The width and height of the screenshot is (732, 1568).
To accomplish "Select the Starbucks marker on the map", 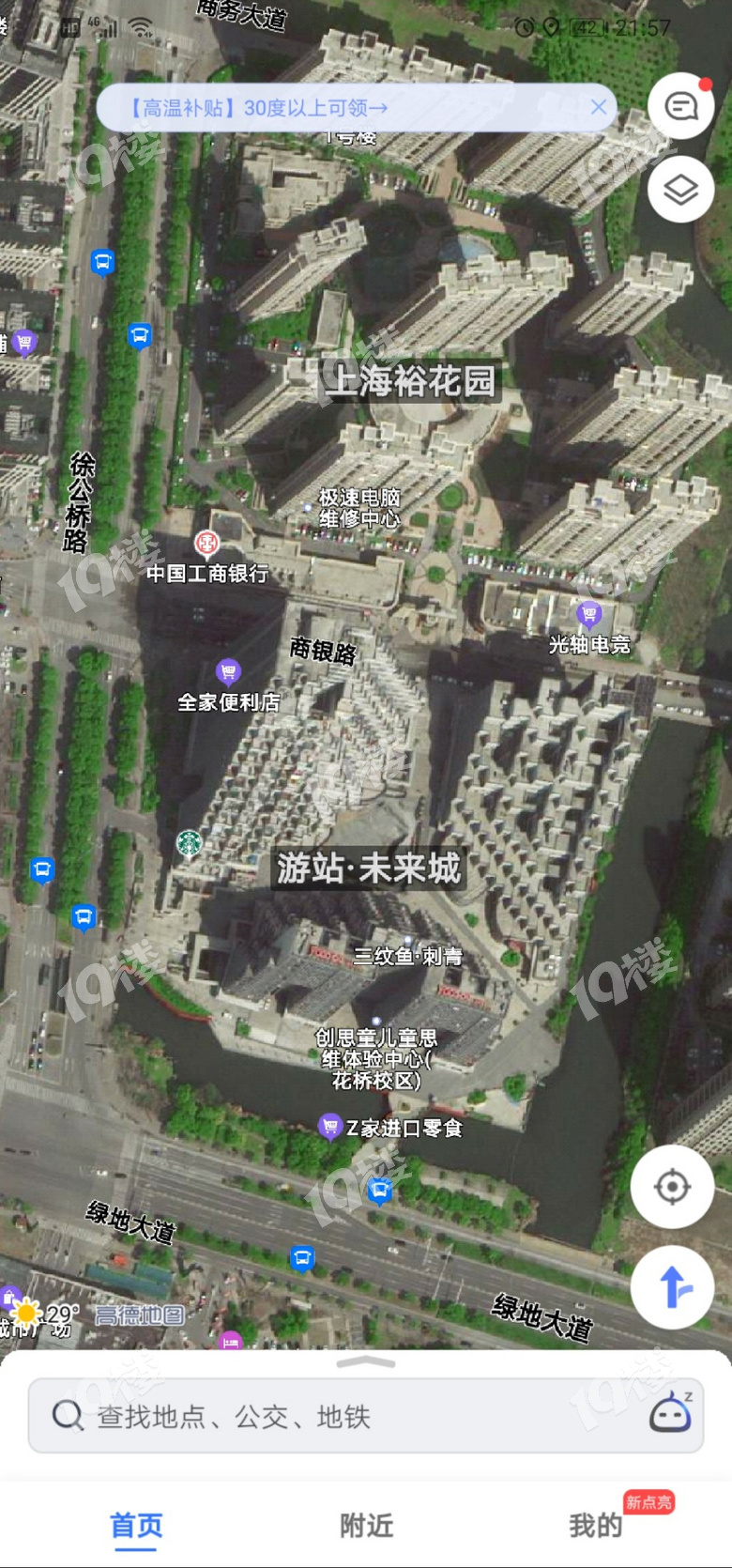I will [190, 843].
